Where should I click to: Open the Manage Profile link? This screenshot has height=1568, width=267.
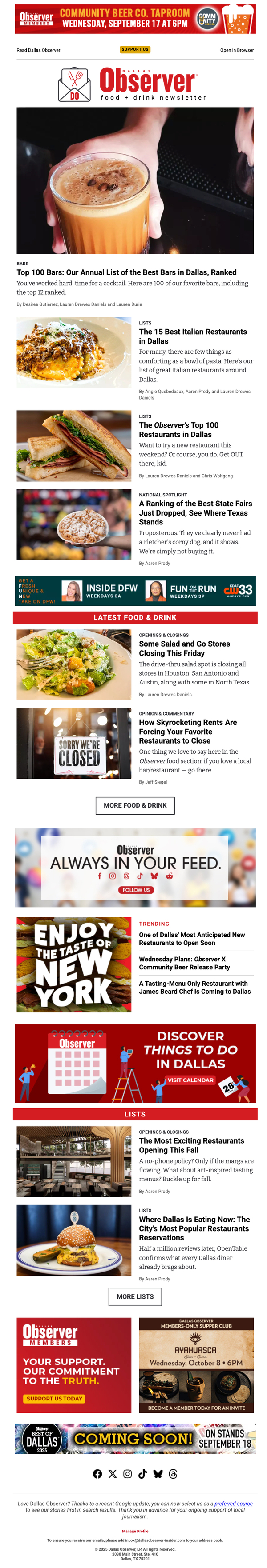[x=135, y=1531]
